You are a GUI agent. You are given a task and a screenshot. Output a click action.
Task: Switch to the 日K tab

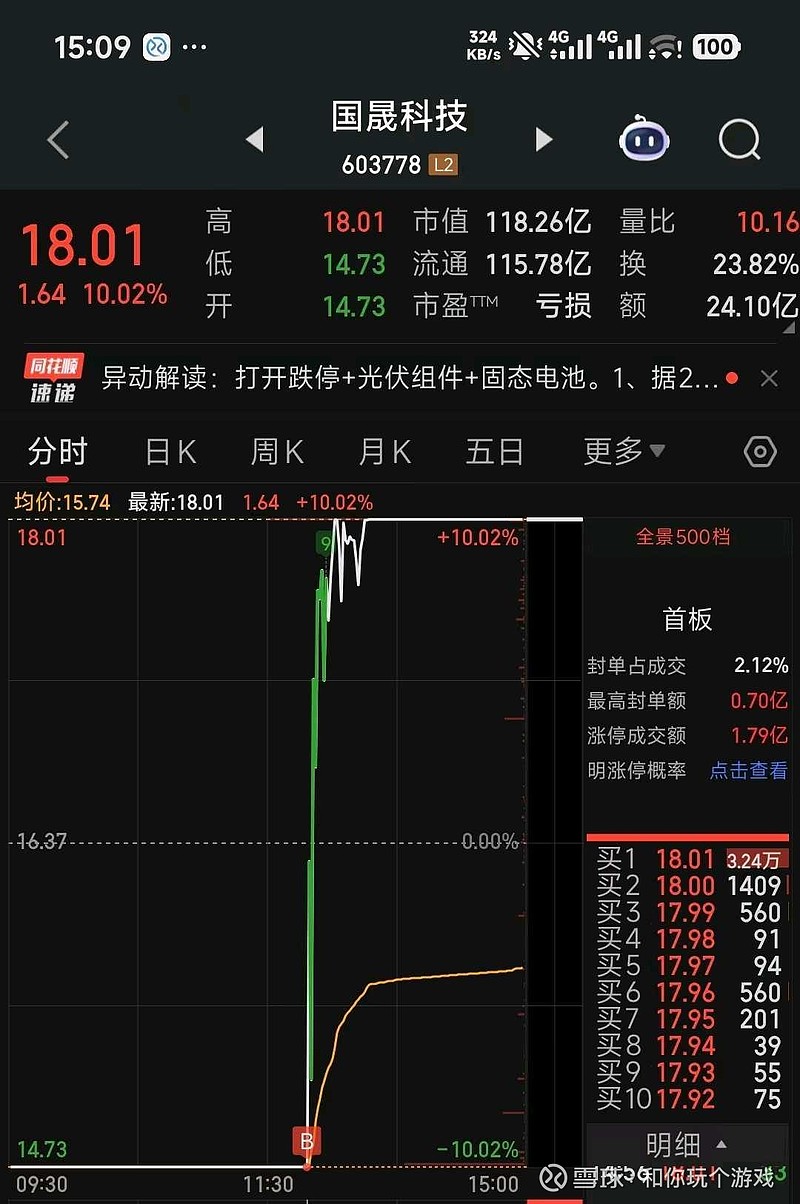pyautogui.click(x=170, y=452)
